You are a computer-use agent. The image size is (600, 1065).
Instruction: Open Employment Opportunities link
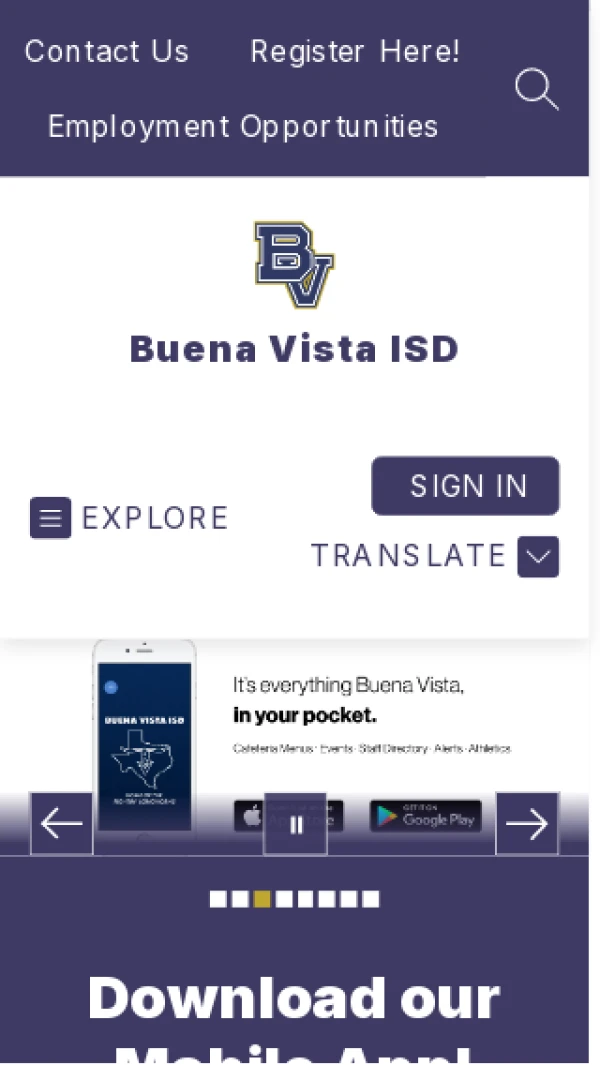(x=243, y=127)
